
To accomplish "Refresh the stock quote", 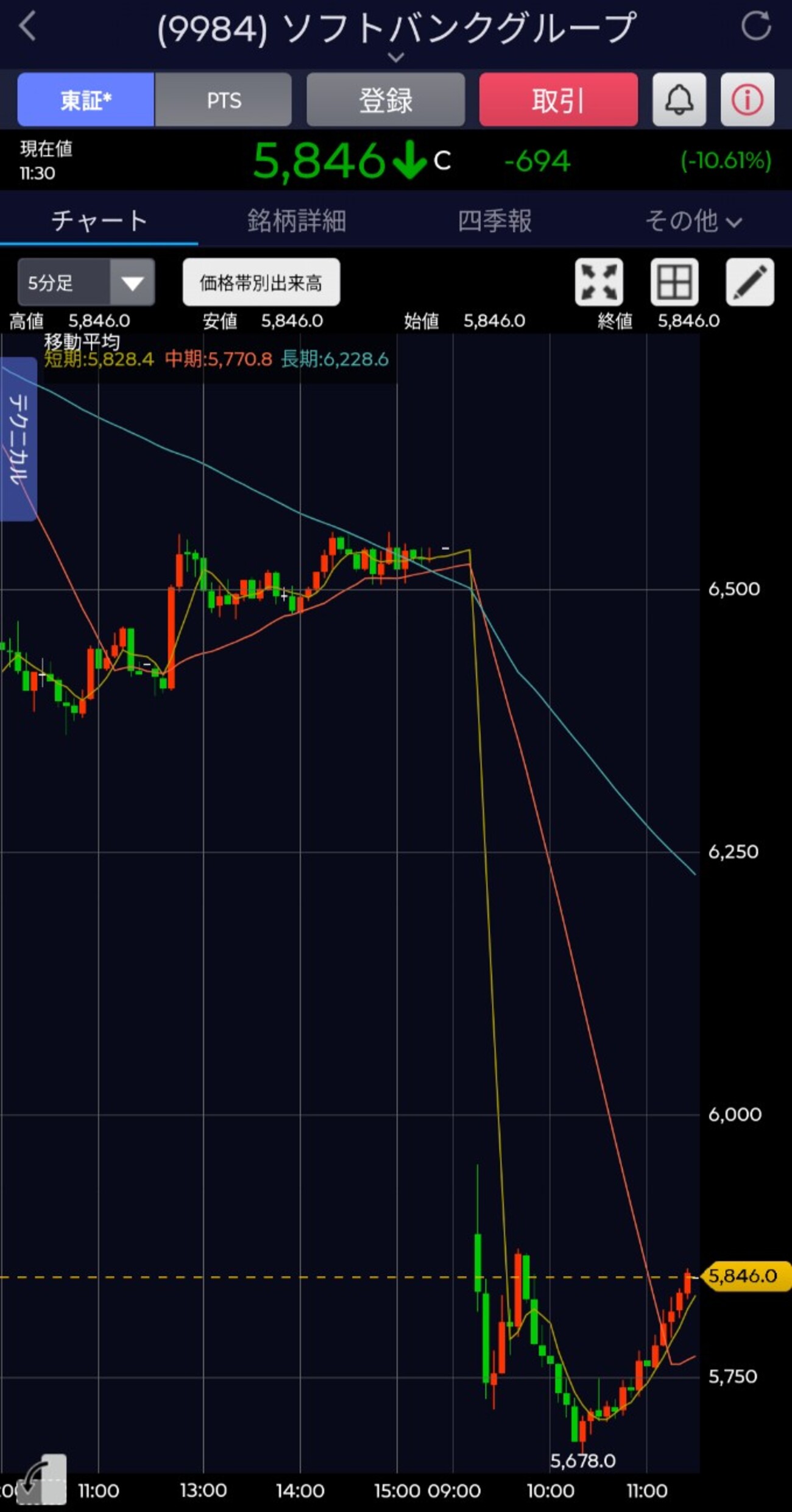I will coord(756,26).
